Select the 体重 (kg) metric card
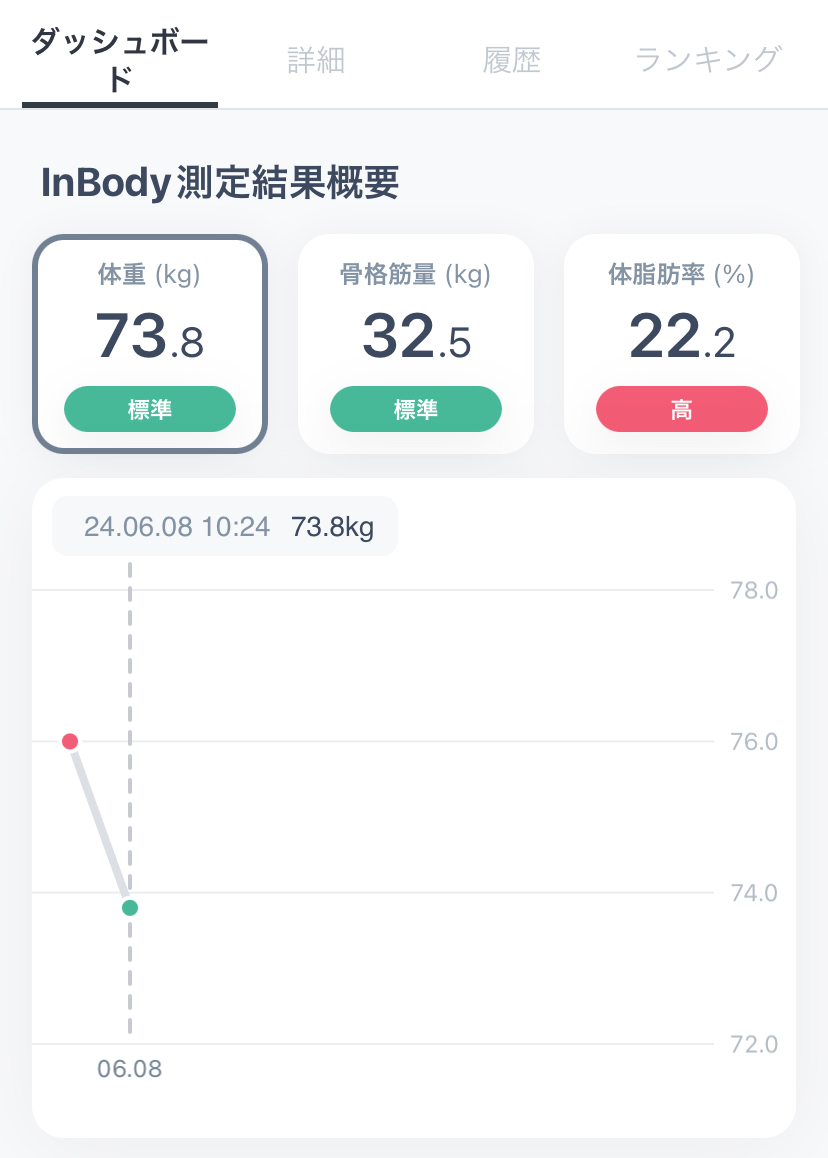Image resolution: width=828 pixels, height=1158 pixels. click(x=150, y=344)
